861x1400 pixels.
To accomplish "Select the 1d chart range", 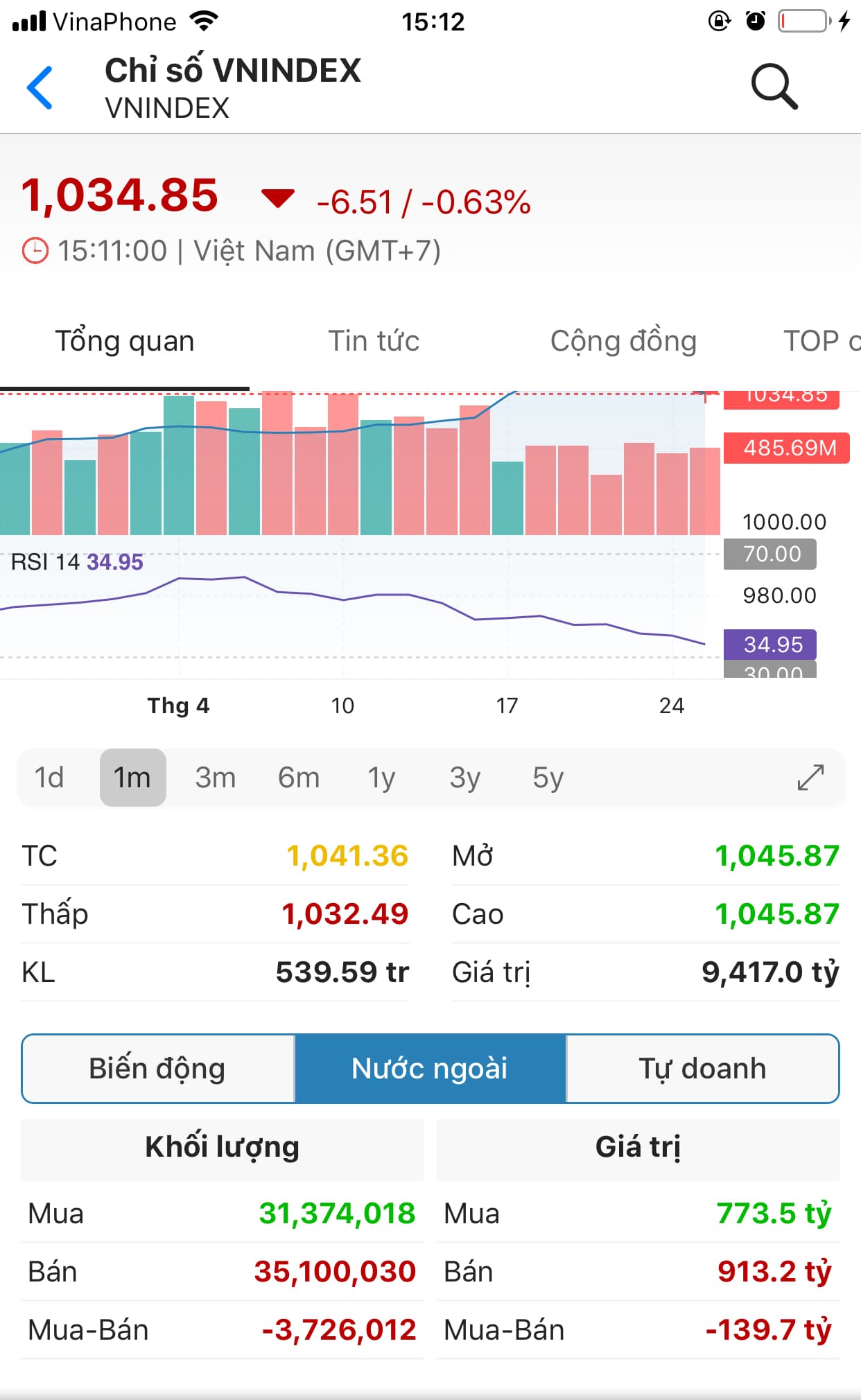I will click(49, 778).
